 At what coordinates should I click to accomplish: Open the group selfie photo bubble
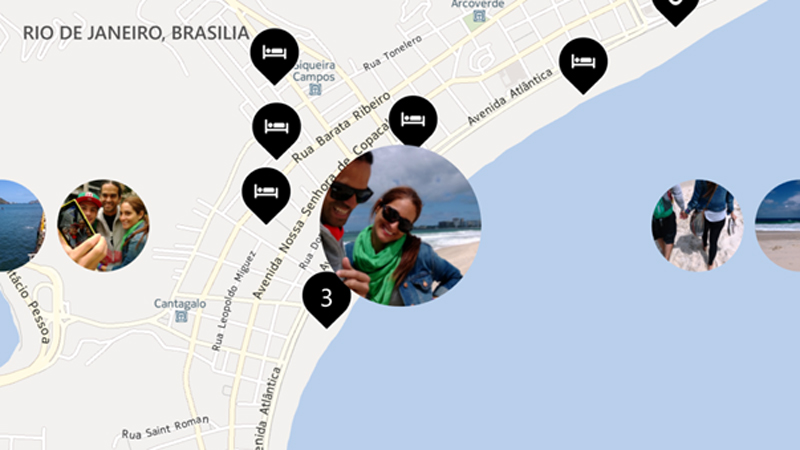click(102, 225)
